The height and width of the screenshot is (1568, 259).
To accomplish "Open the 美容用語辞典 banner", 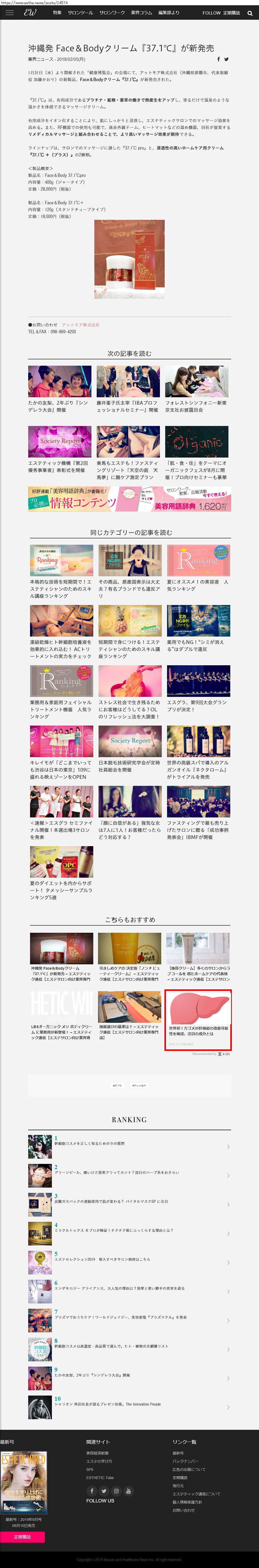I will point(129,499).
